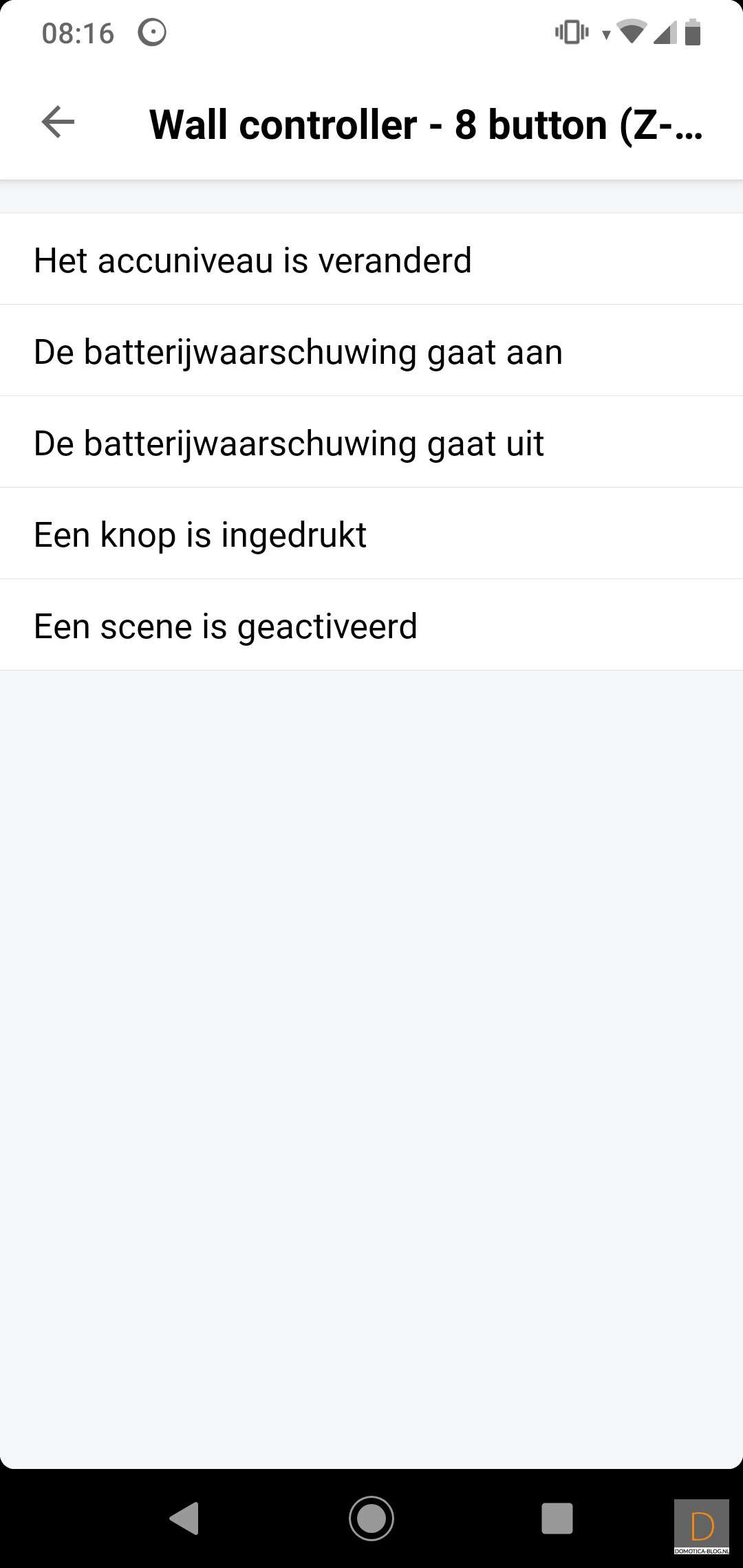Pick 'Een knop is ingedrukt' trigger
The height and width of the screenshot is (1568, 743).
pyautogui.click(x=371, y=534)
